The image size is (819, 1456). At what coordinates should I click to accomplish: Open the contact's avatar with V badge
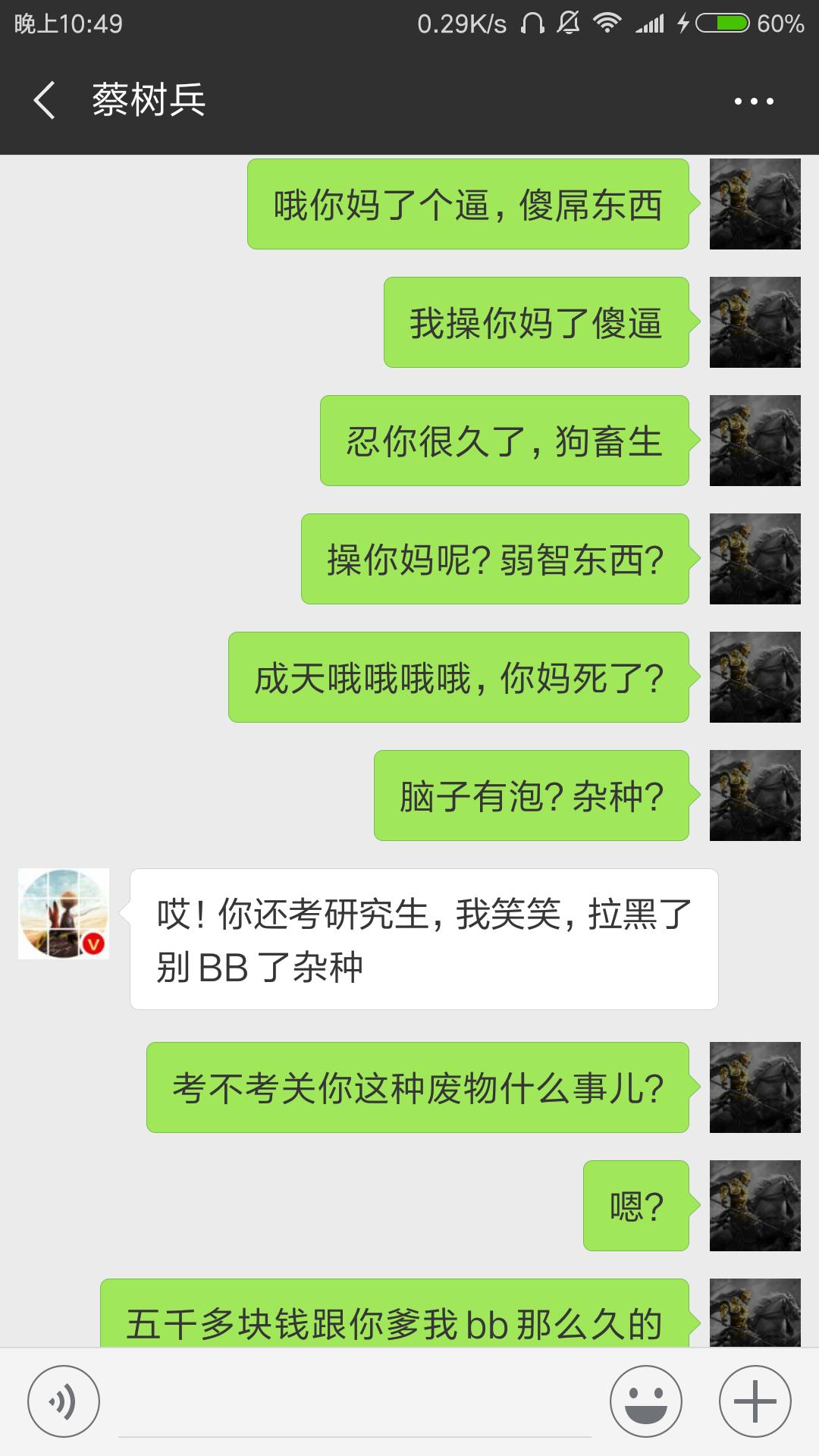pyautogui.click(x=64, y=914)
